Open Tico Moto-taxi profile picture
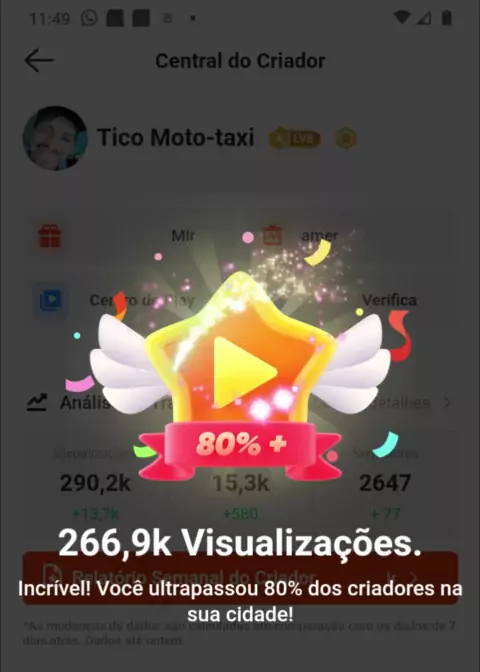This screenshot has height=672, width=480. (x=55, y=138)
